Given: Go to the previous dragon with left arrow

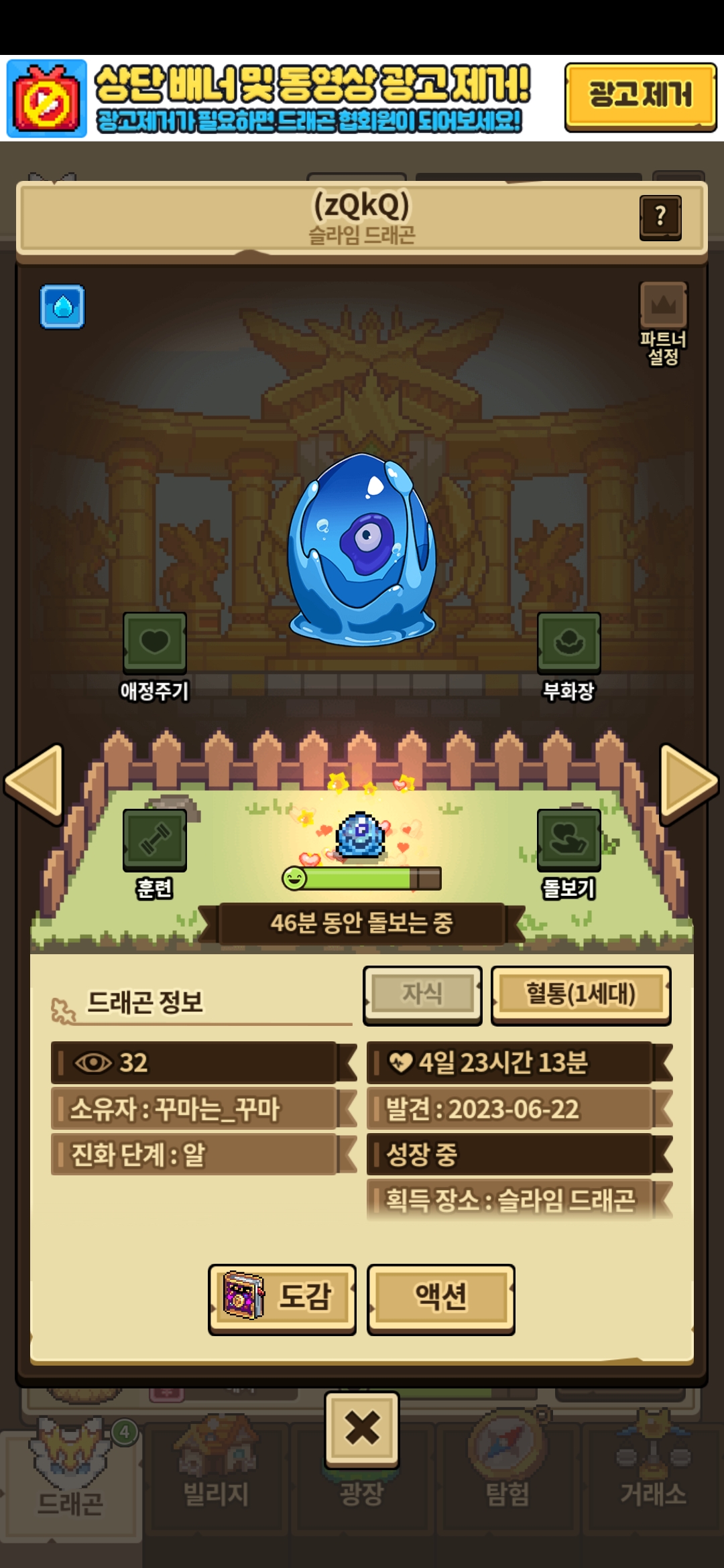Looking at the screenshot, I should [34, 783].
